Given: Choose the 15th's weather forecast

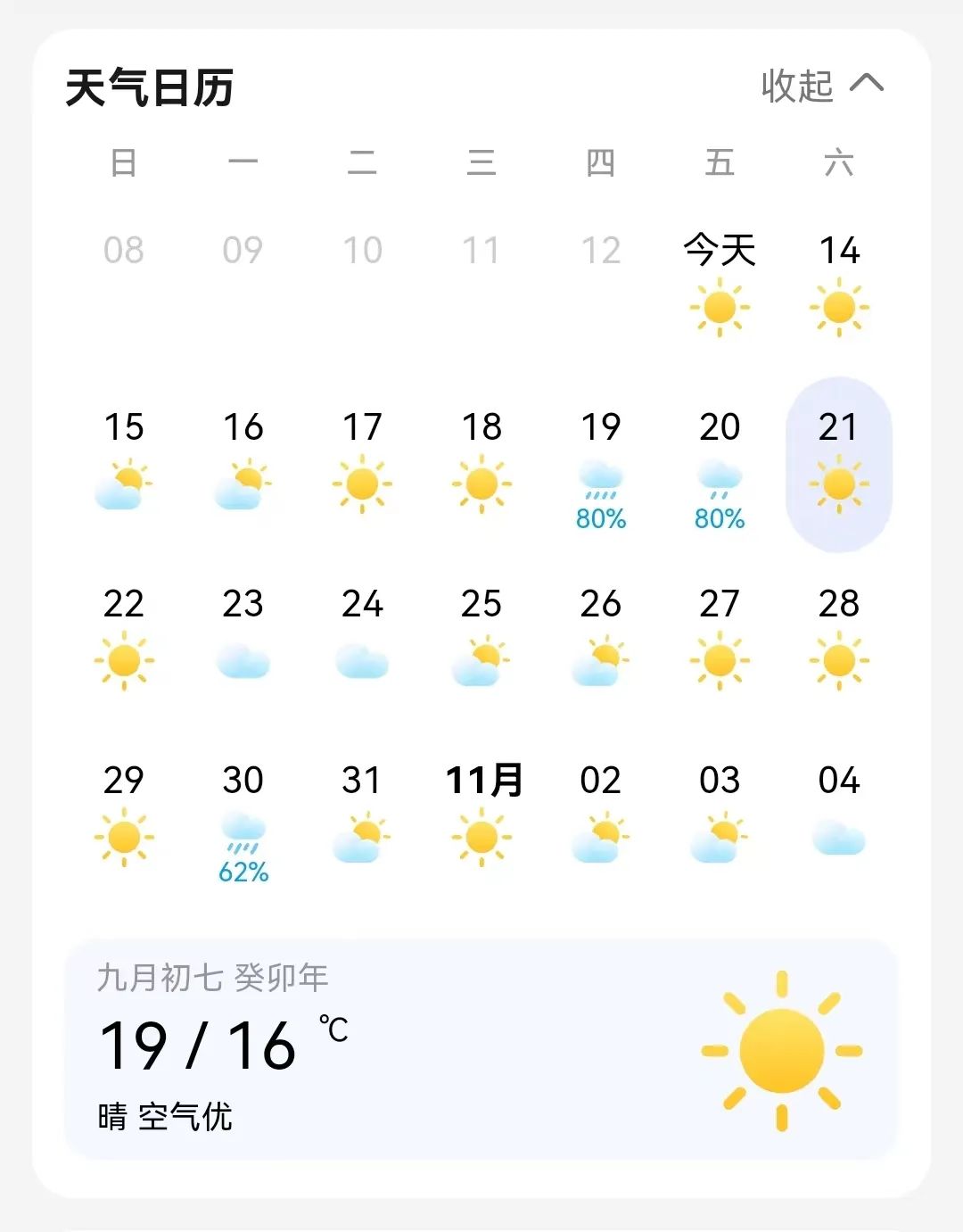Looking at the screenshot, I should click(123, 464).
